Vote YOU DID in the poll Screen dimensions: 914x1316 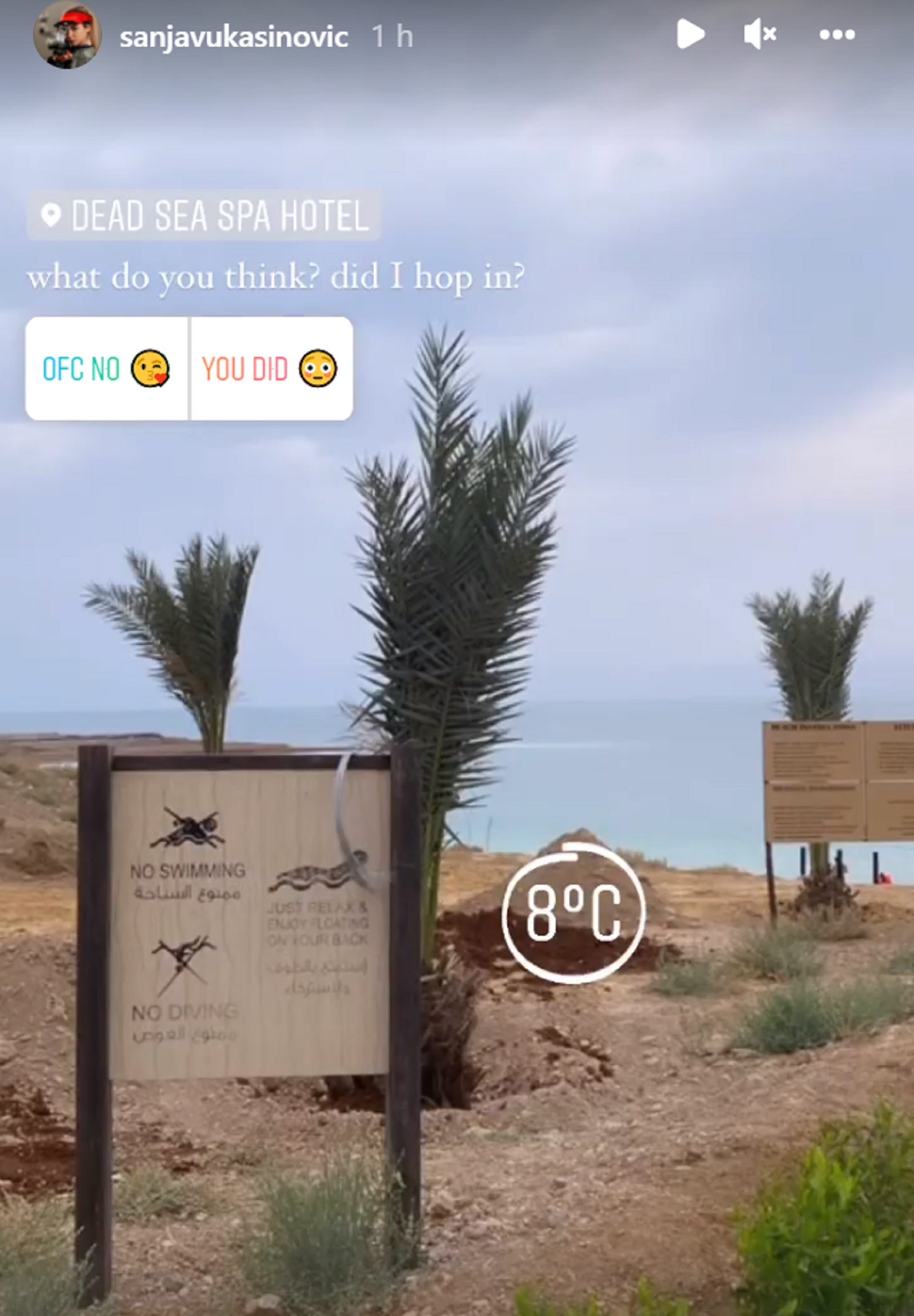[x=271, y=368]
